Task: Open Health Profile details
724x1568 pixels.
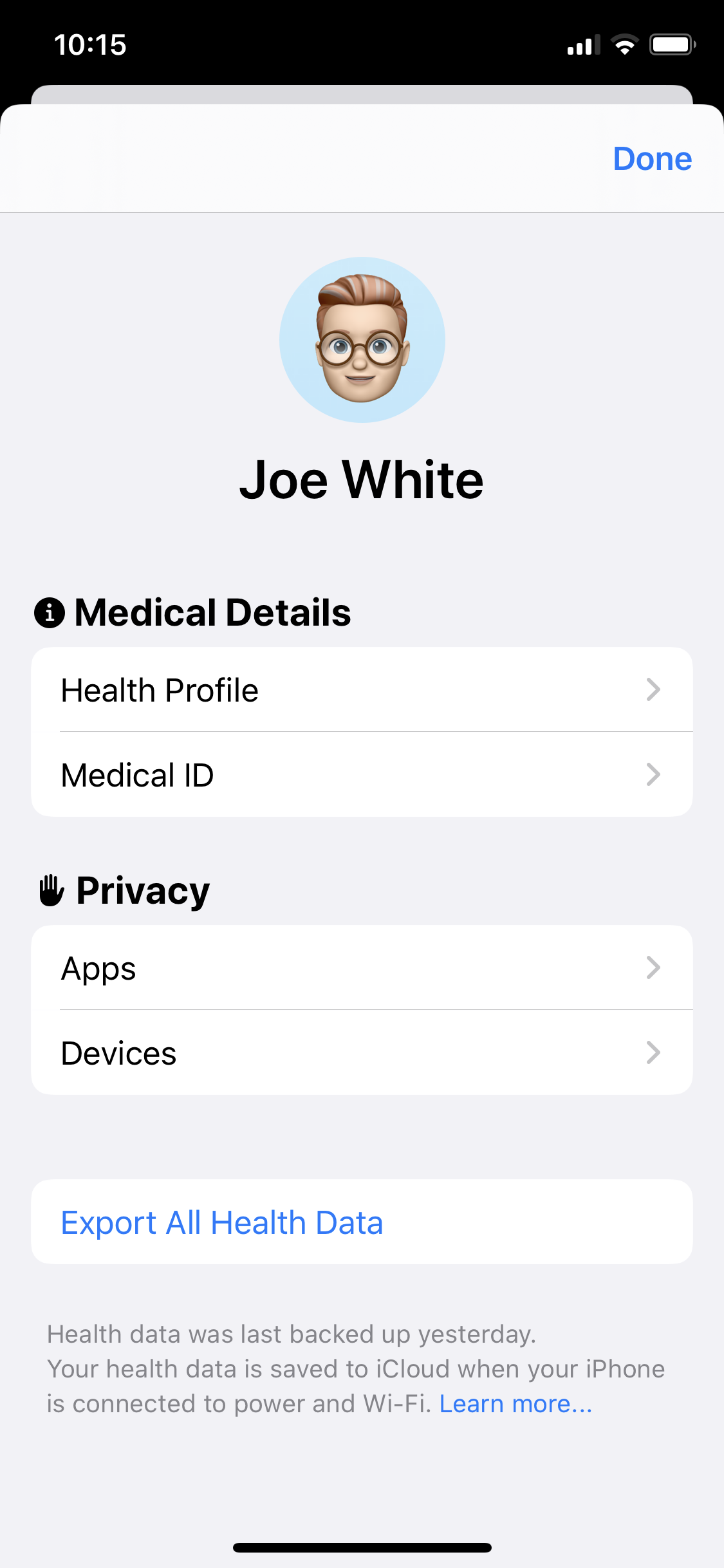Action: [362, 689]
